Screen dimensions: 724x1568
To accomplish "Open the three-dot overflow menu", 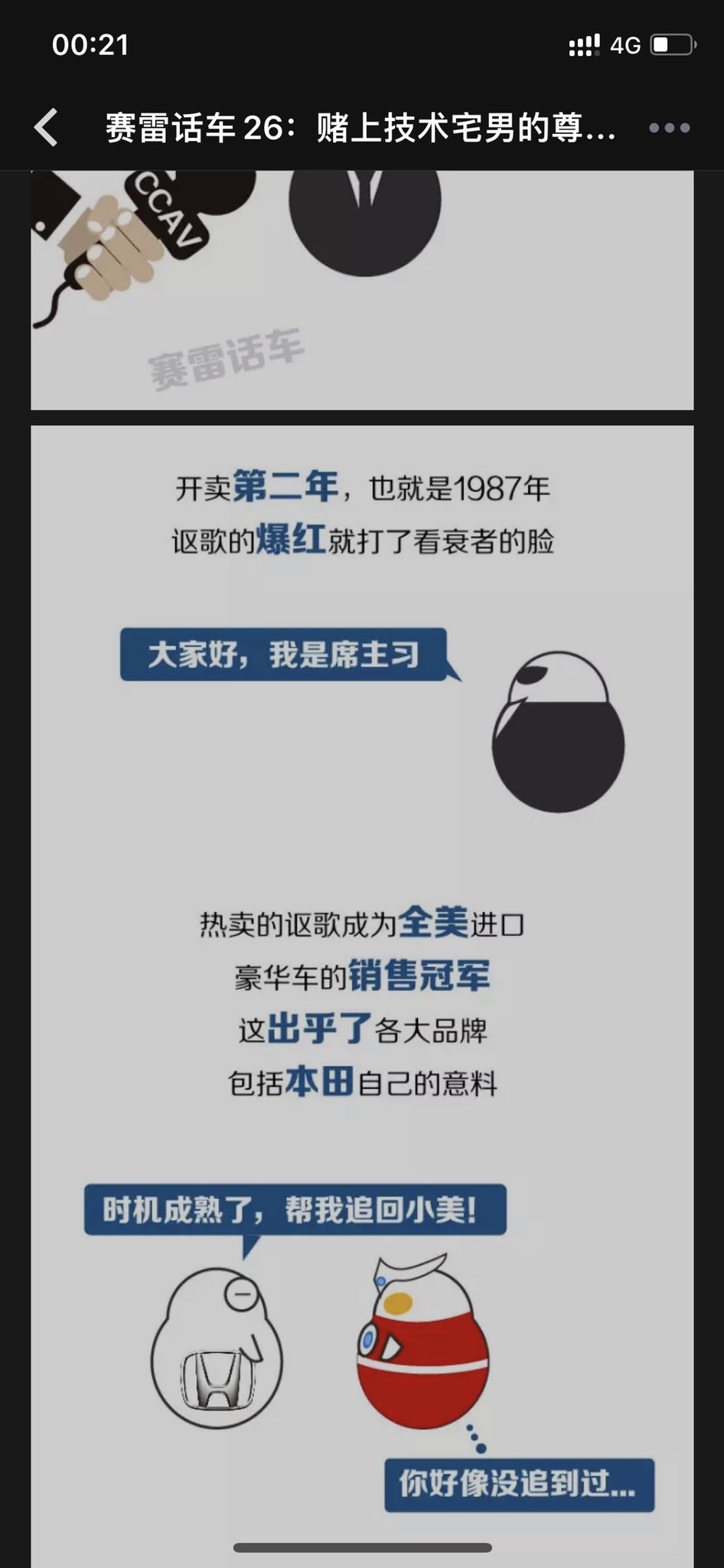I will 669,128.
